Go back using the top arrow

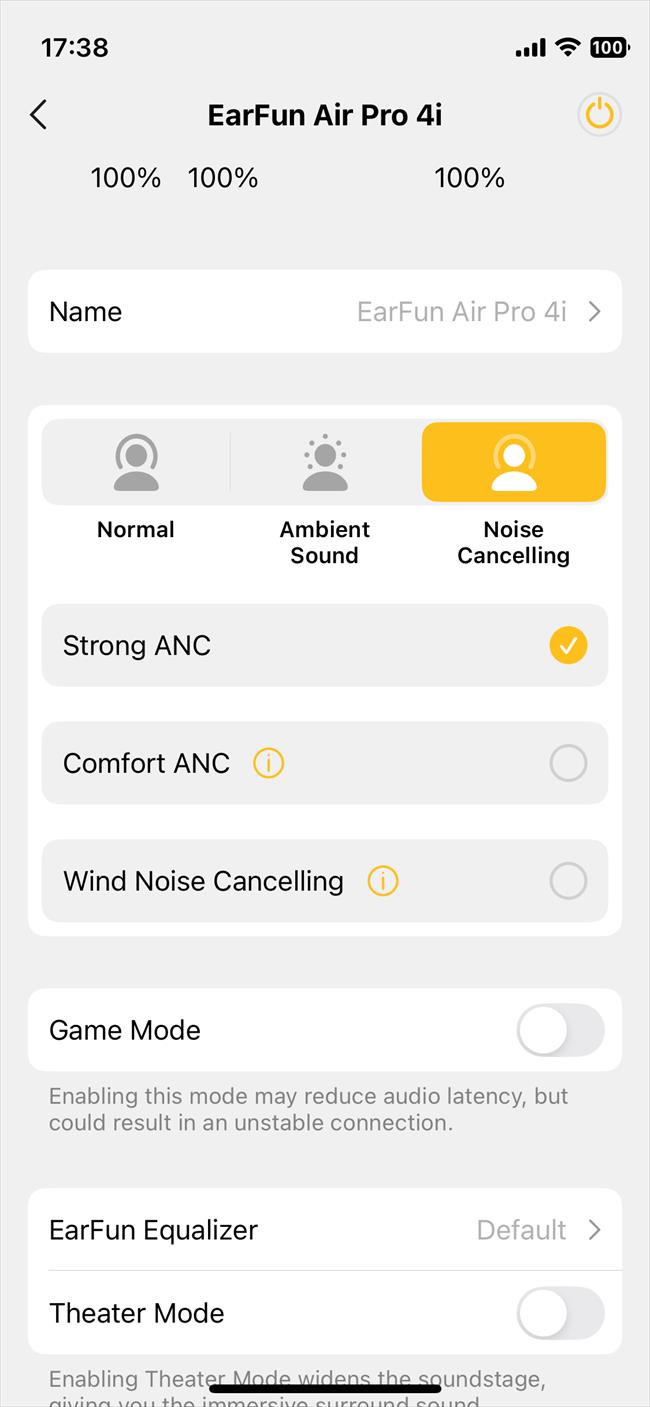[x=38, y=115]
